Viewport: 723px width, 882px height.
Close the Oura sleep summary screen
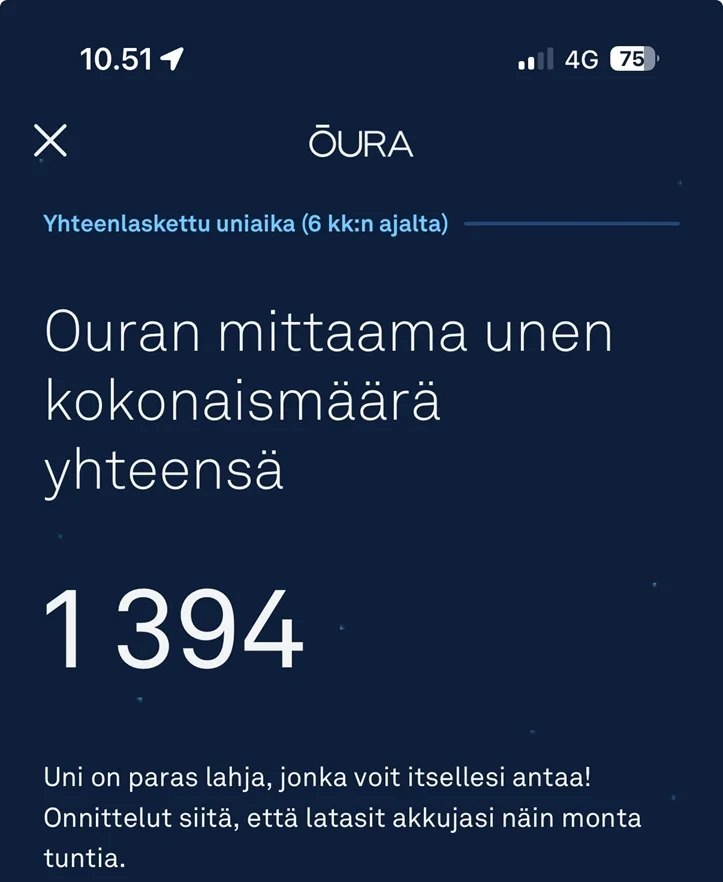[x=50, y=141]
